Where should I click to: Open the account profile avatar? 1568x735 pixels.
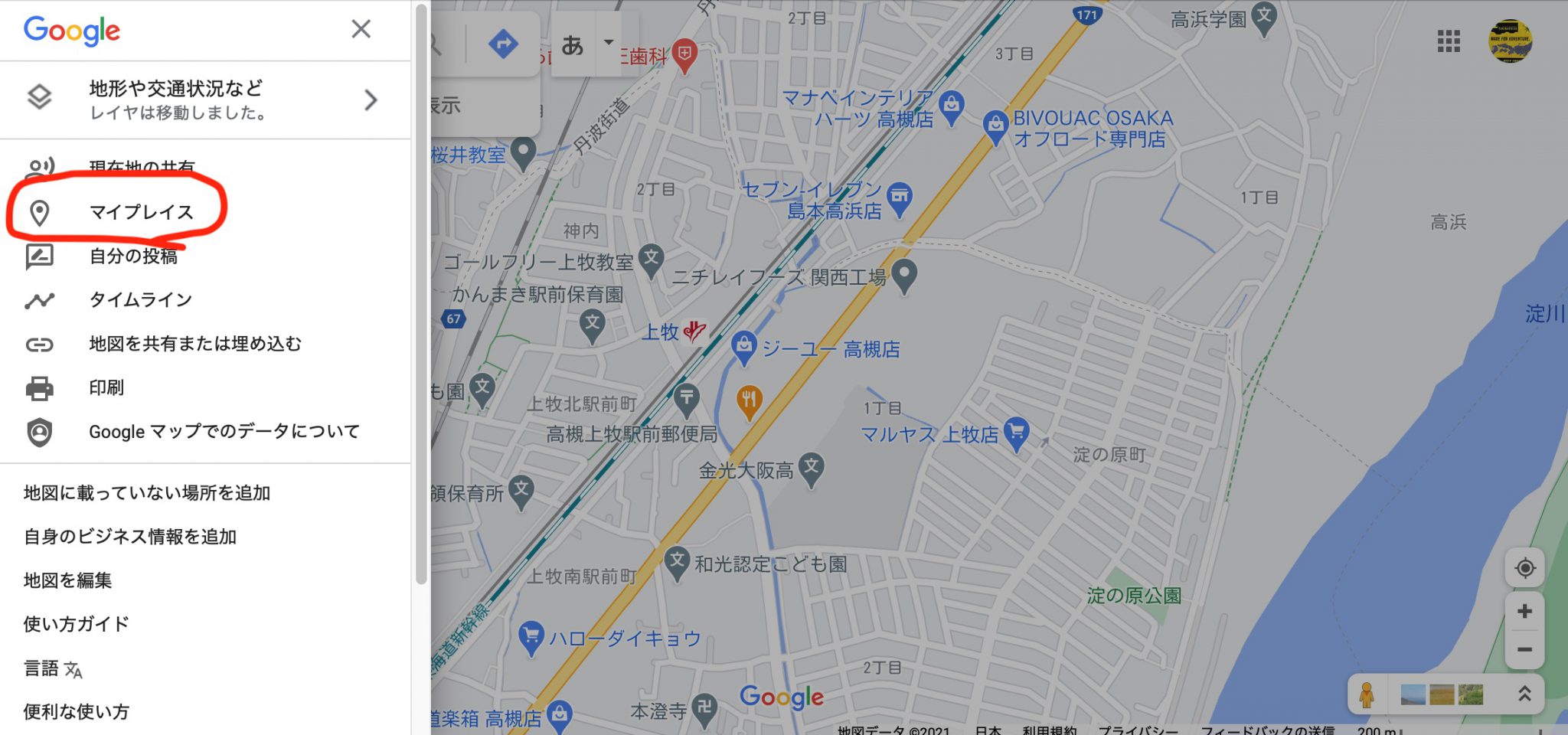pos(1510,41)
